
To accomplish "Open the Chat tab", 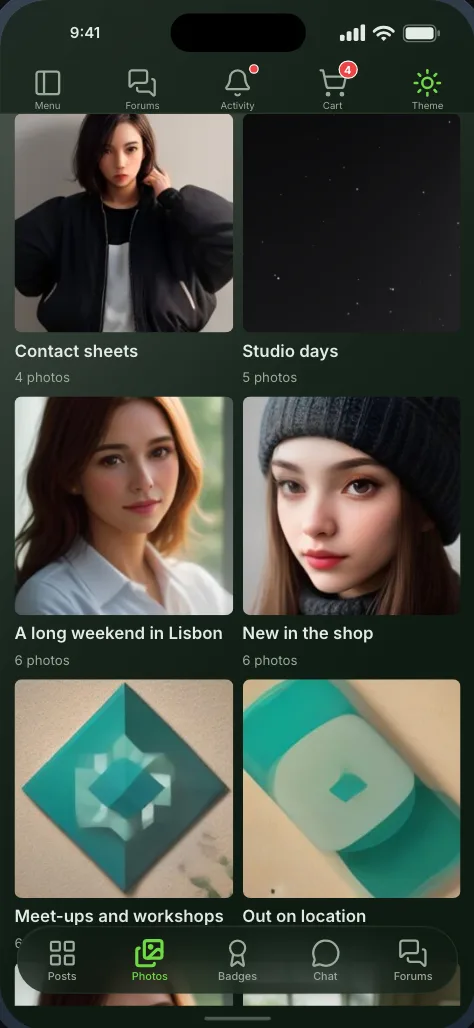I will (x=325, y=960).
